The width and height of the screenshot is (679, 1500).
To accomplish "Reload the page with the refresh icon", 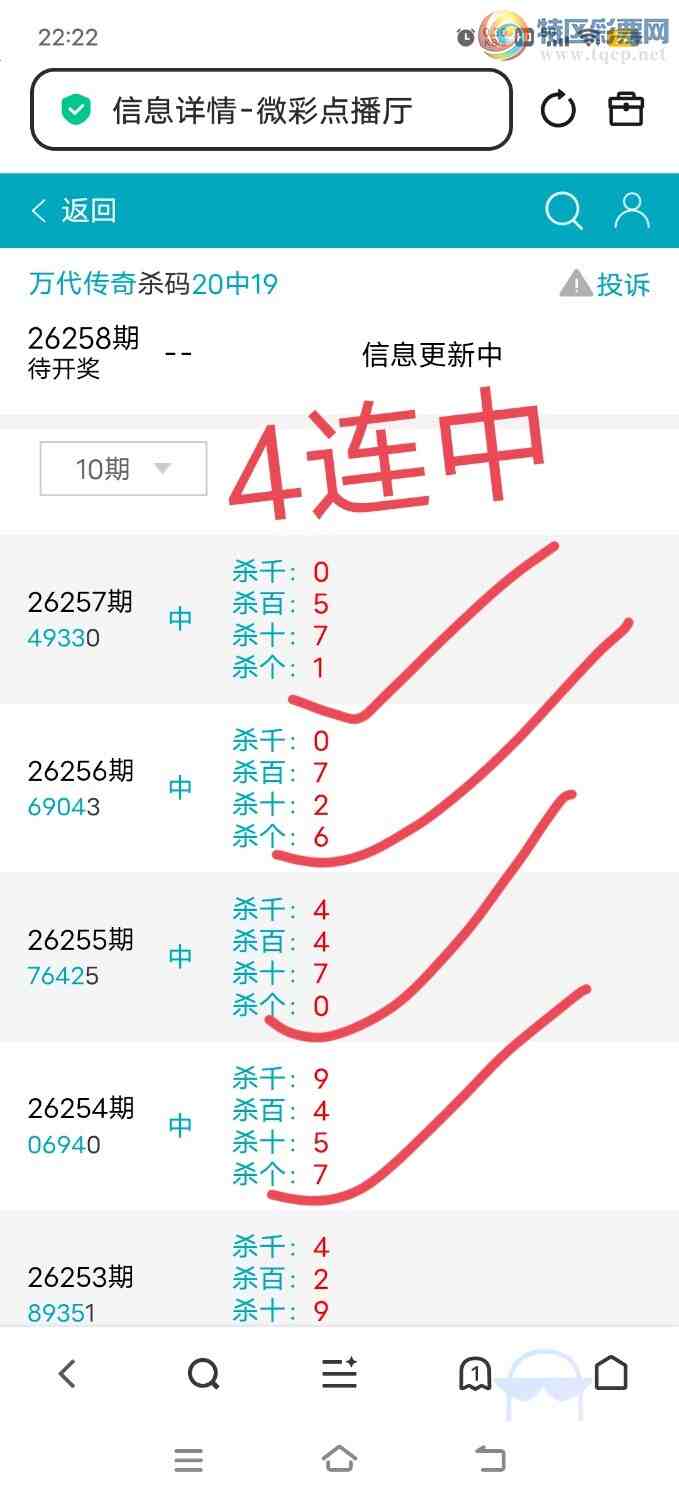I will pyautogui.click(x=558, y=109).
